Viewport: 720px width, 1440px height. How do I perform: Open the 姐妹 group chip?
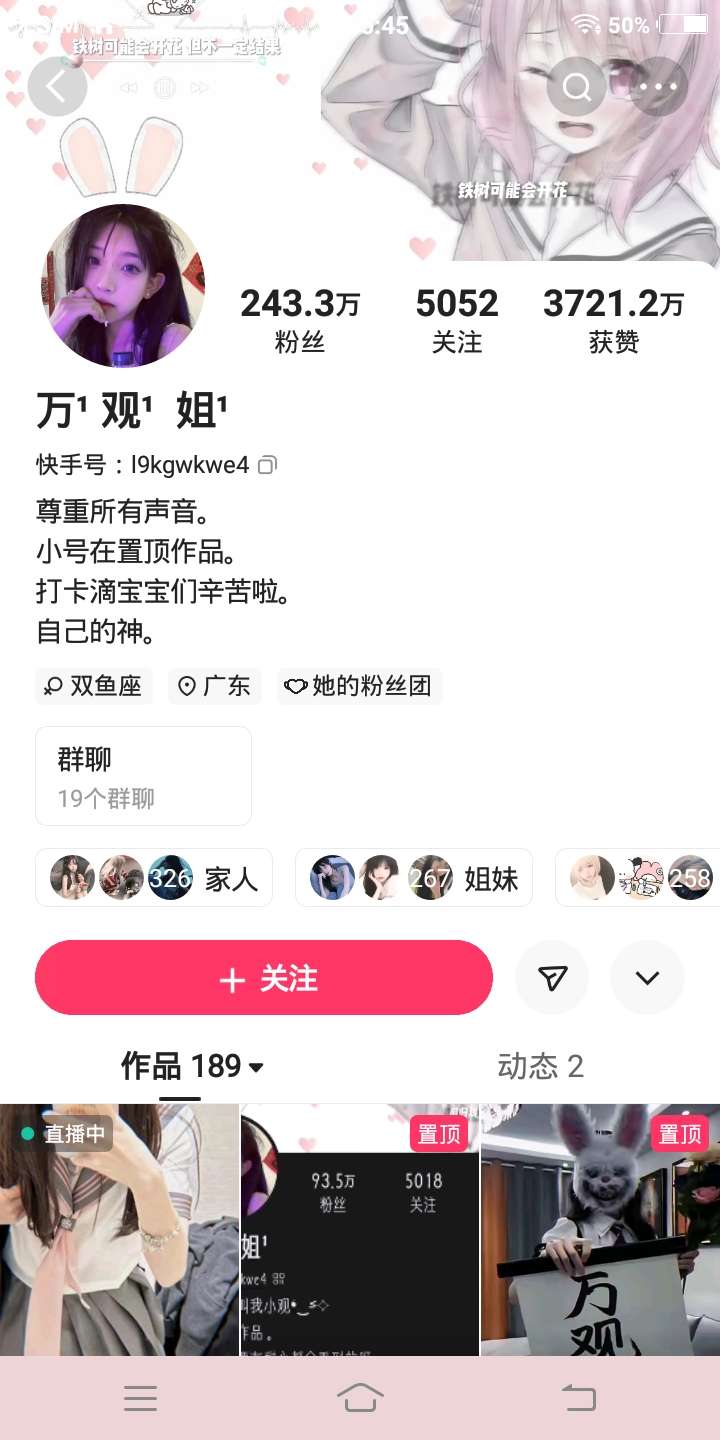(414, 878)
